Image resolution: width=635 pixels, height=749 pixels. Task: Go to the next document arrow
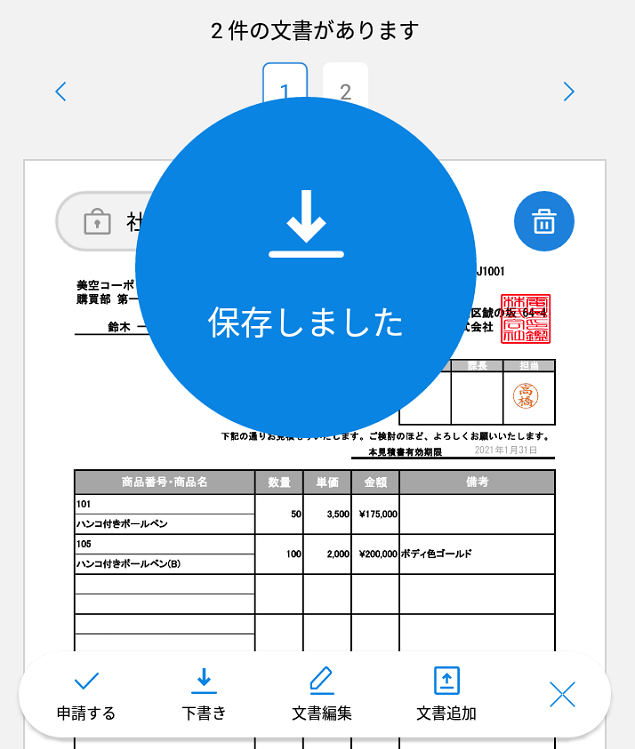569,92
